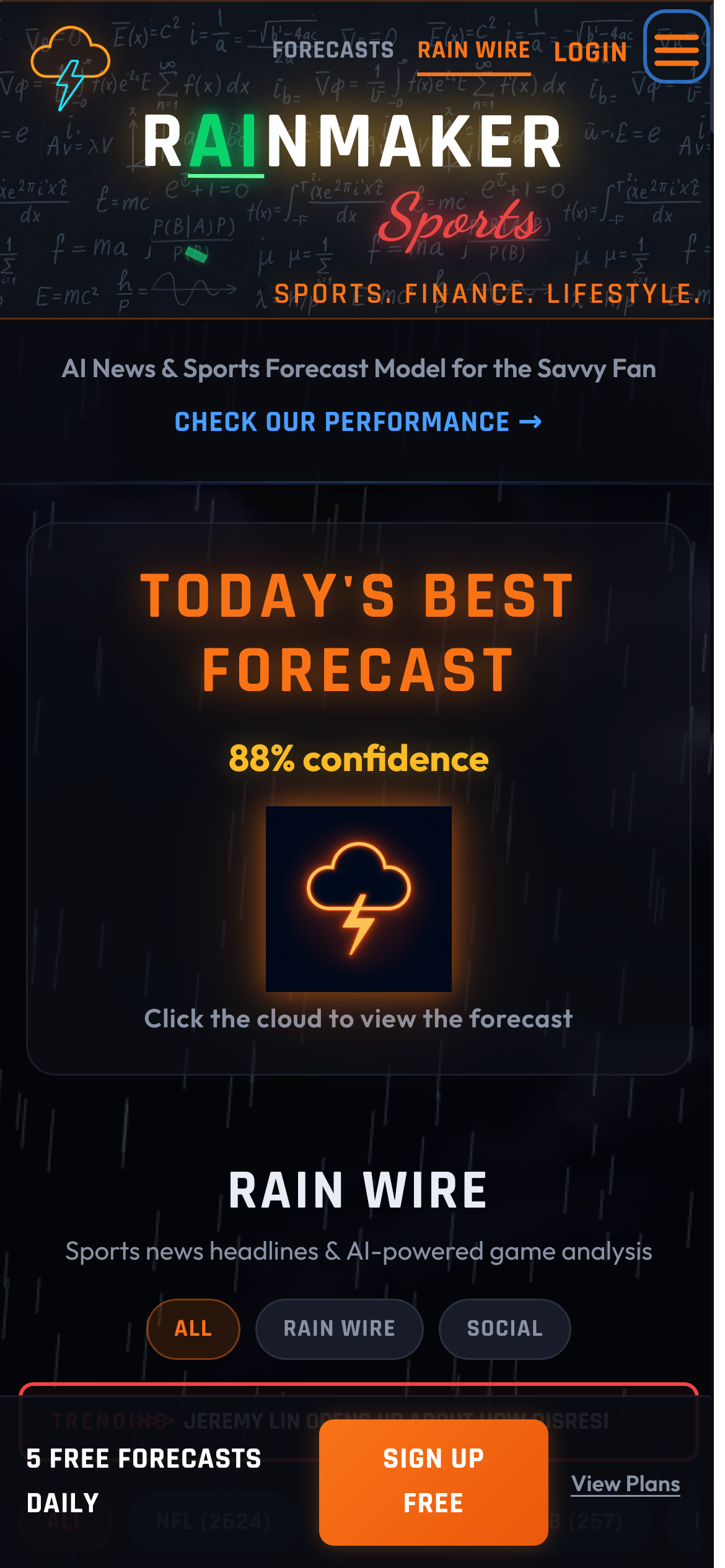Screen dimensions: 725x1568
Task: Switch to the Social filter
Action: [504, 1328]
